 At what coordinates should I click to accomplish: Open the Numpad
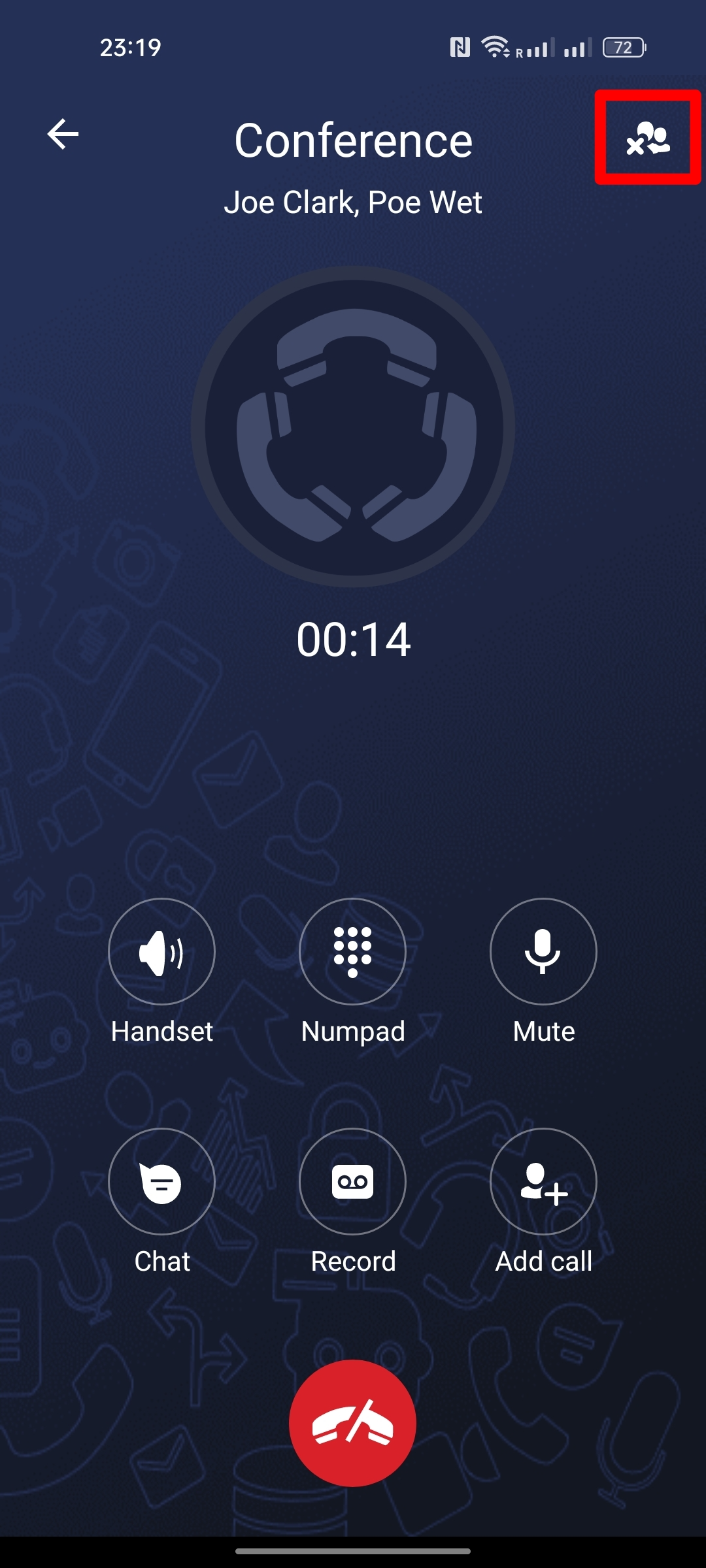tap(352, 951)
